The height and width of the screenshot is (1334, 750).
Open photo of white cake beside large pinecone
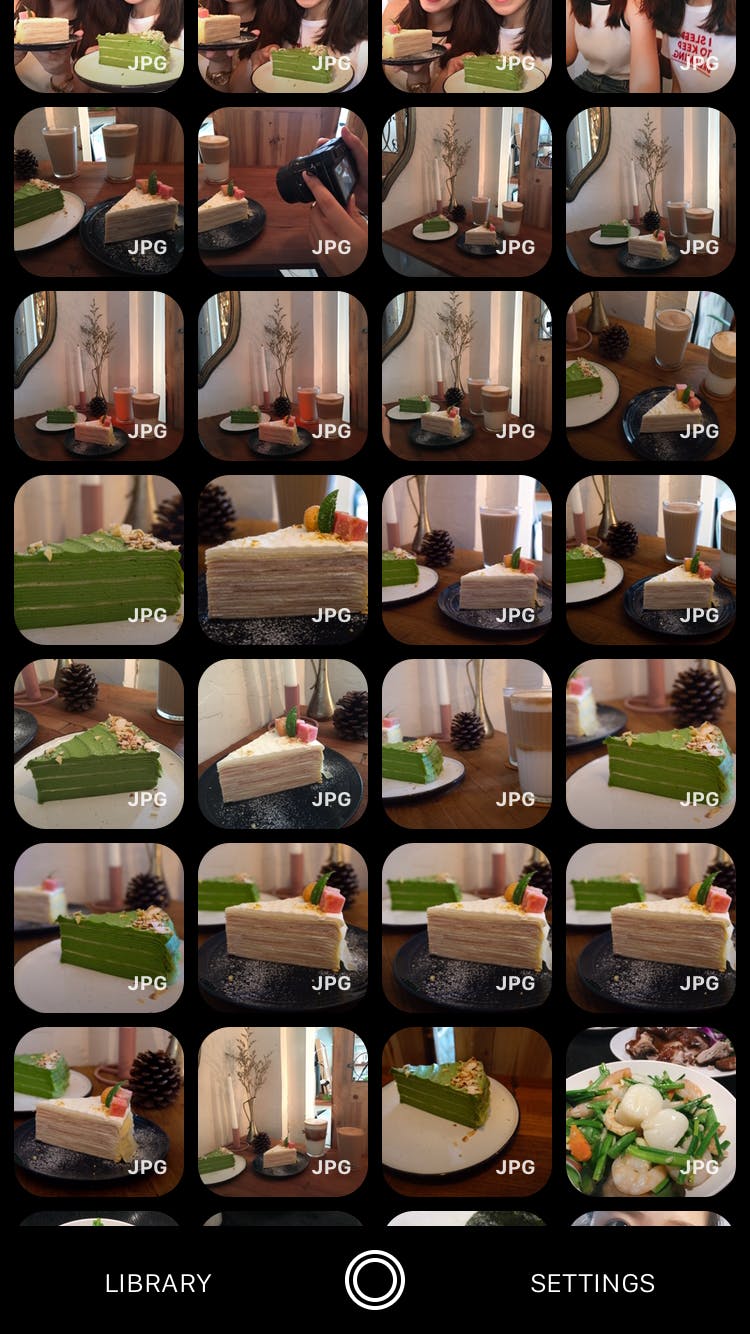[99, 1112]
